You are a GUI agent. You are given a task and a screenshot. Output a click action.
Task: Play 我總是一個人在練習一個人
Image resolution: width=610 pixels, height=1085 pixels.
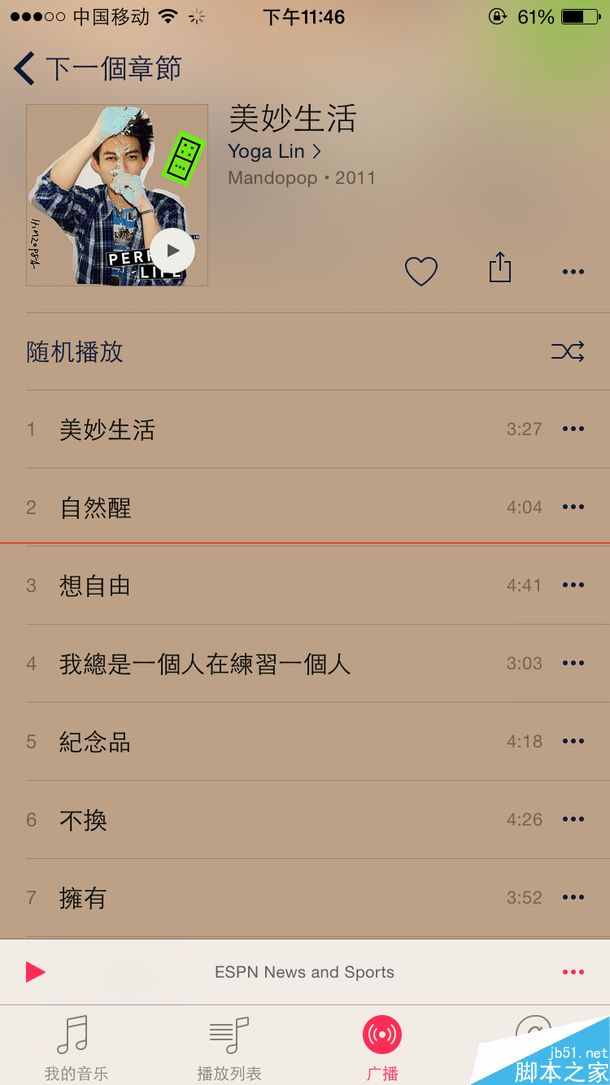(x=205, y=664)
